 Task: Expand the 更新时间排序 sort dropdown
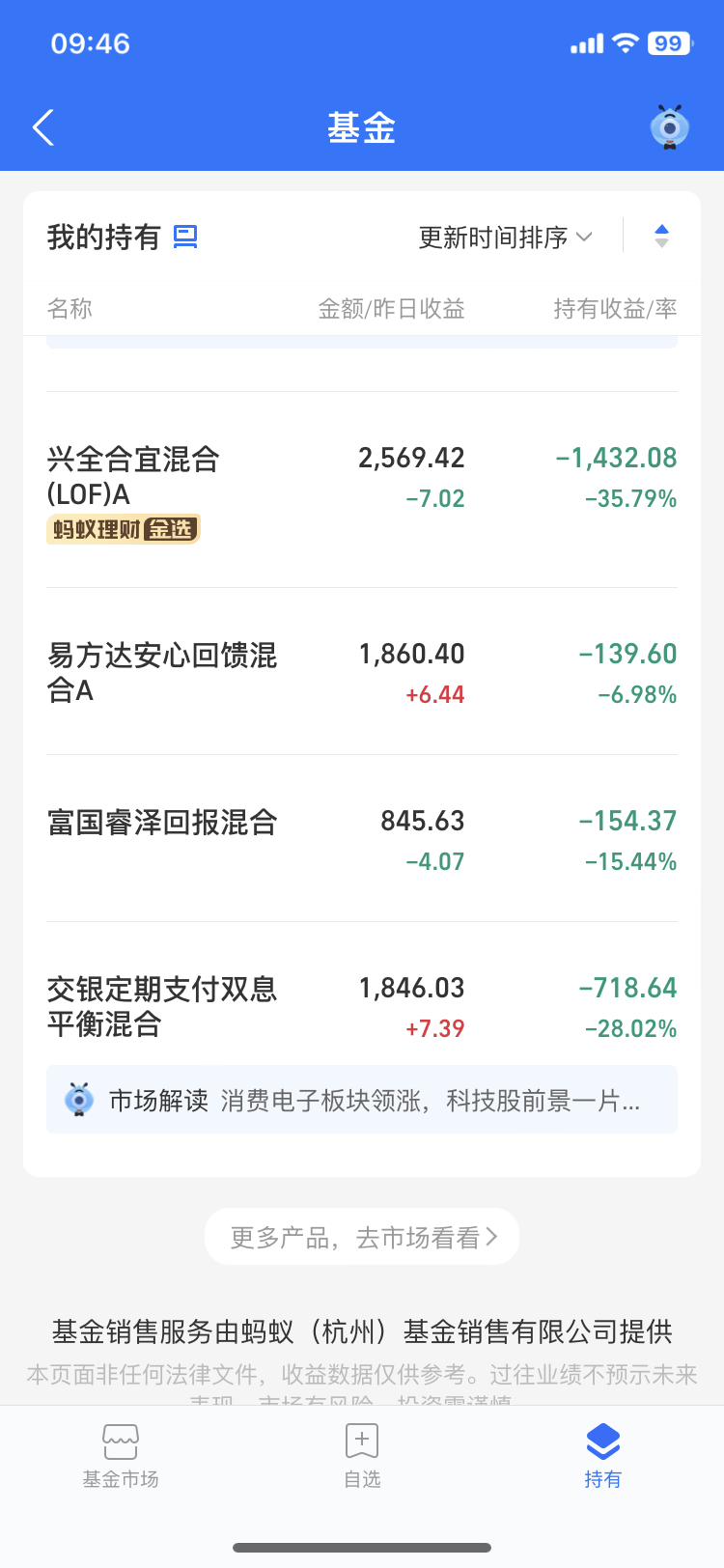click(x=505, y=238)
